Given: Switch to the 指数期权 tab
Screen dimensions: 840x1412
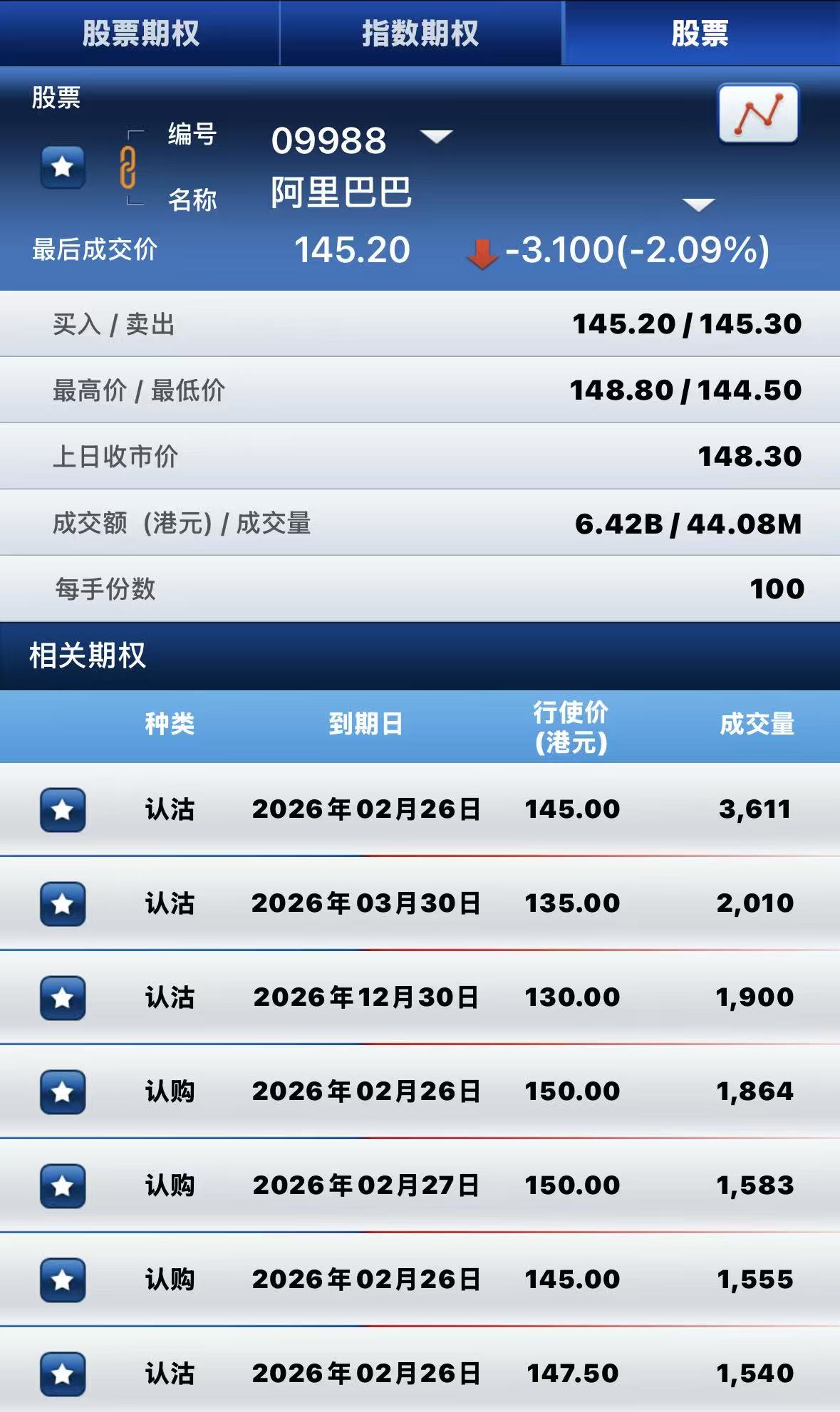Looking at the screenshot, I should point(420,33).
